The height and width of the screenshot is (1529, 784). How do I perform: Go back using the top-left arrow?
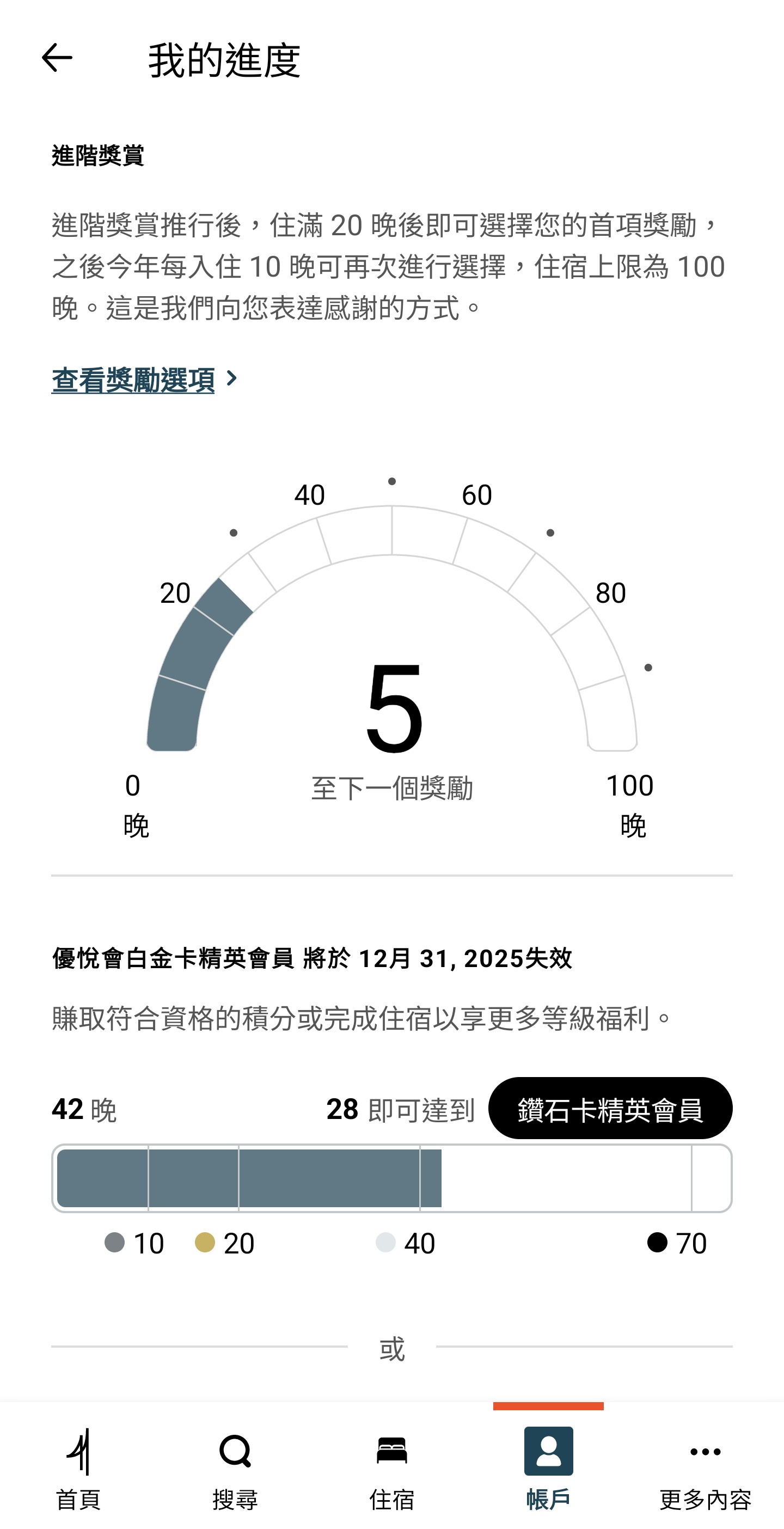point(57,58)
